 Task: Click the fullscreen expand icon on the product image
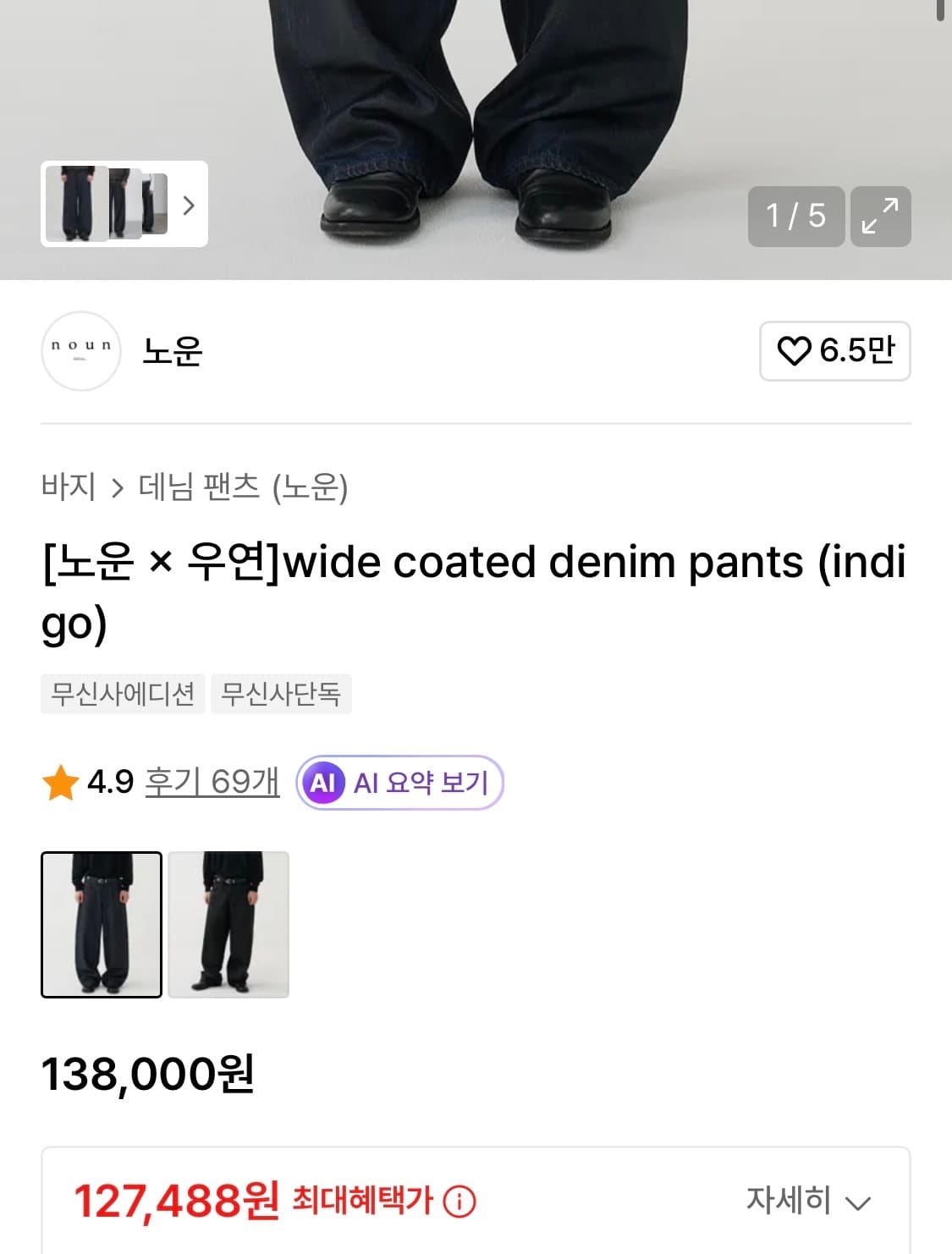click(882, 217)
